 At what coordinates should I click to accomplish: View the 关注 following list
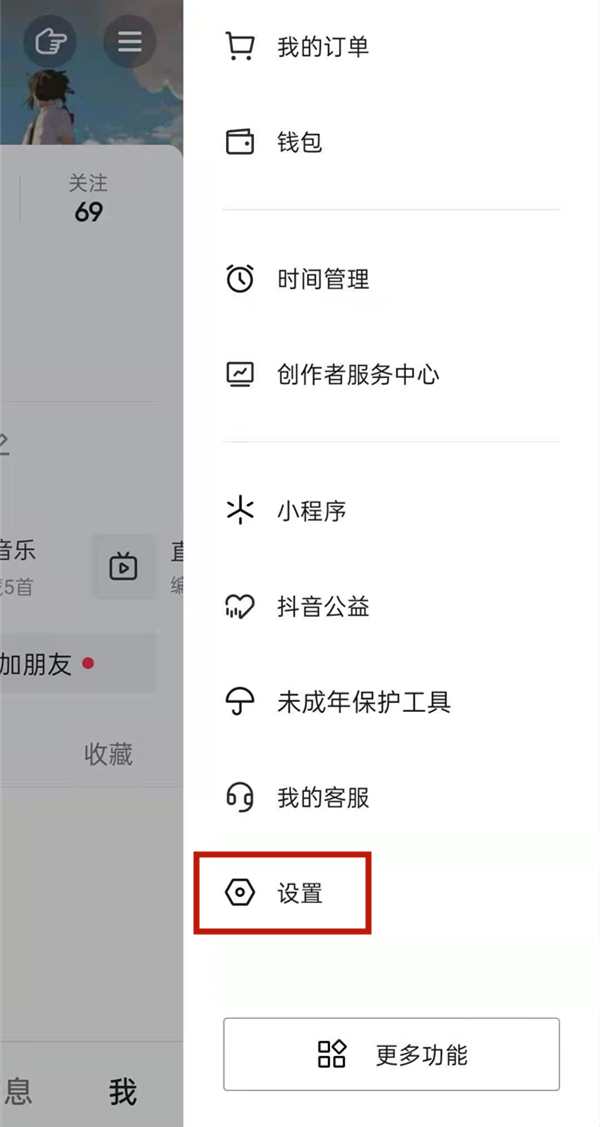point(88,198)
